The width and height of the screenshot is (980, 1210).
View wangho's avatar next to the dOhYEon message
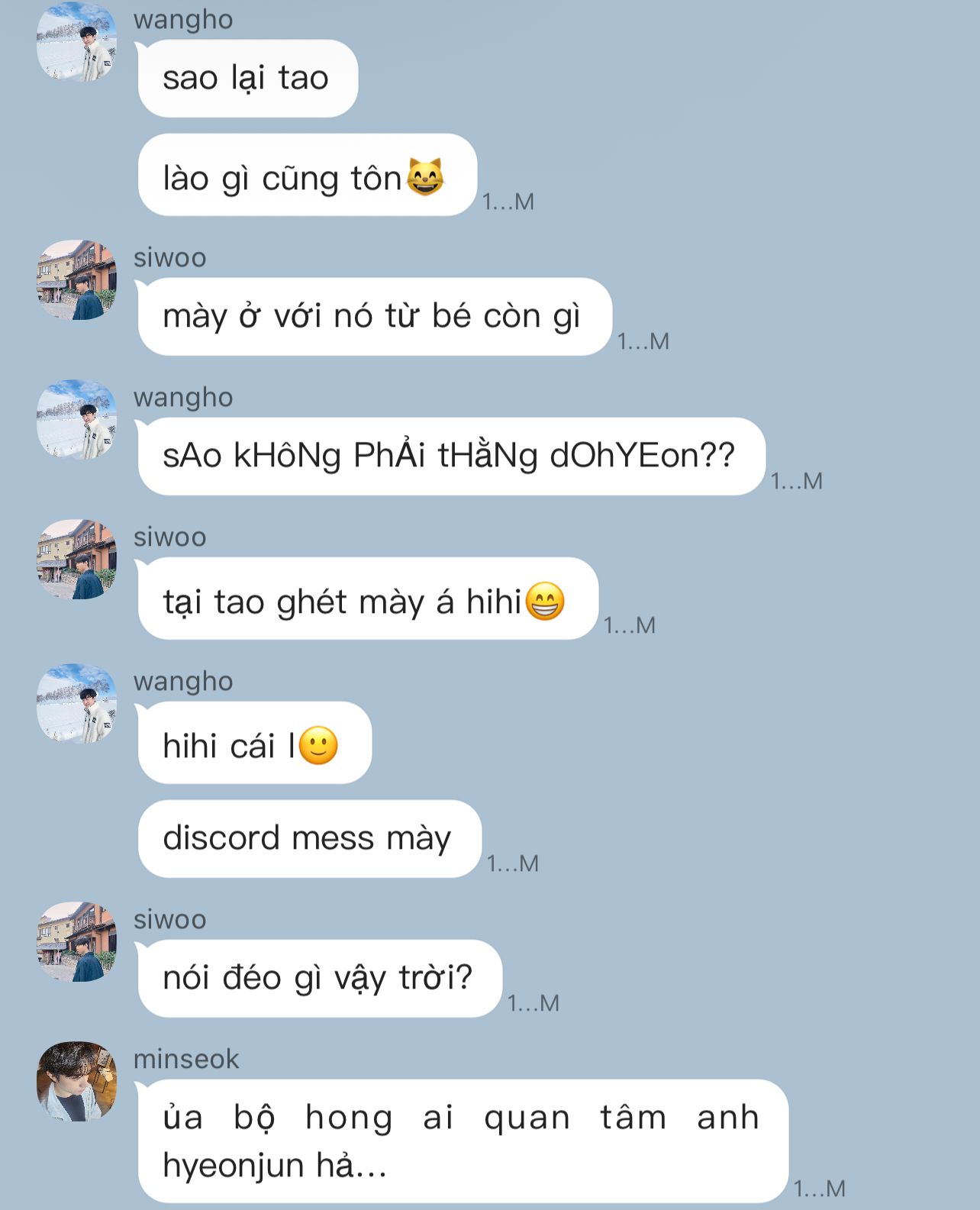click(x=76, y=419)
